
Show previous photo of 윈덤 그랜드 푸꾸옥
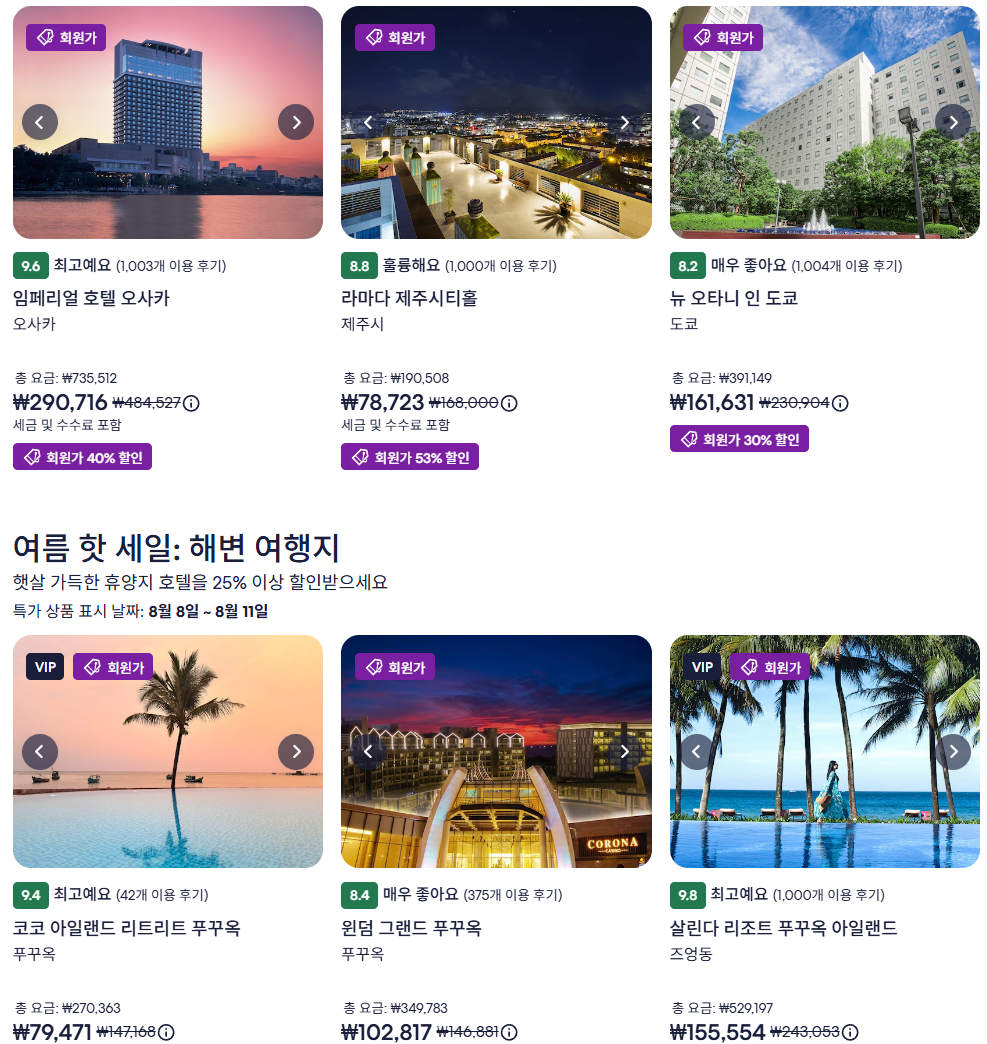(368, 752)
